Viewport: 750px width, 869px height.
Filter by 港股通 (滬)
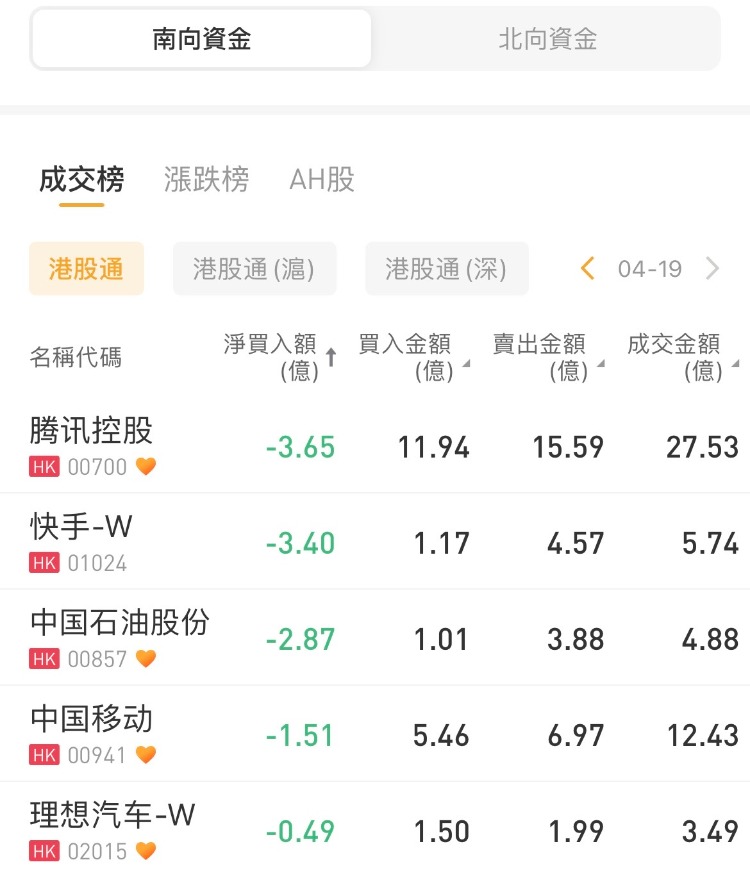pyautogui.click(x=254, y=268)
